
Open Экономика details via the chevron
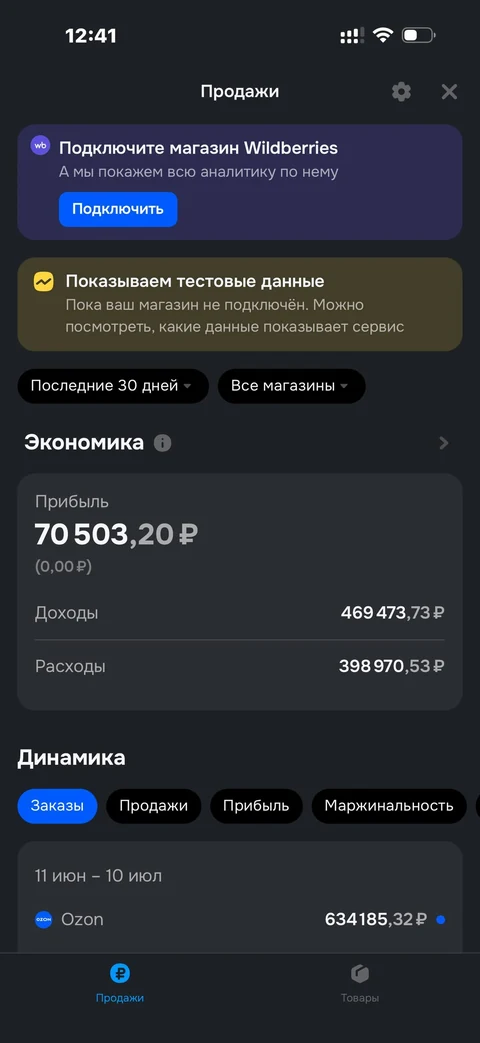(x=444, y=443)
